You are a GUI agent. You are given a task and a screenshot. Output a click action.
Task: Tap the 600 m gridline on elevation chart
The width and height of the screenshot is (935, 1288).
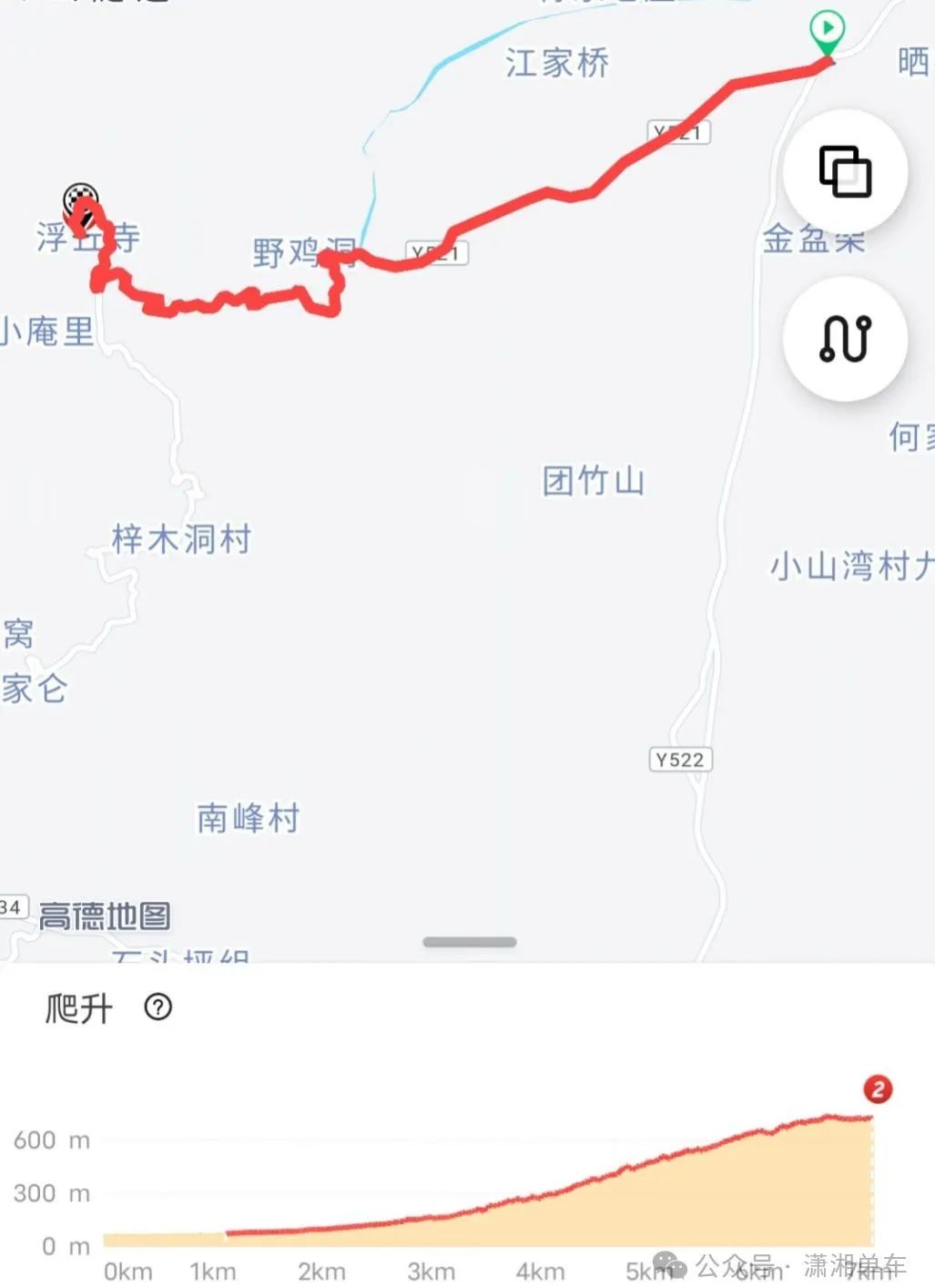[50, 1140]
